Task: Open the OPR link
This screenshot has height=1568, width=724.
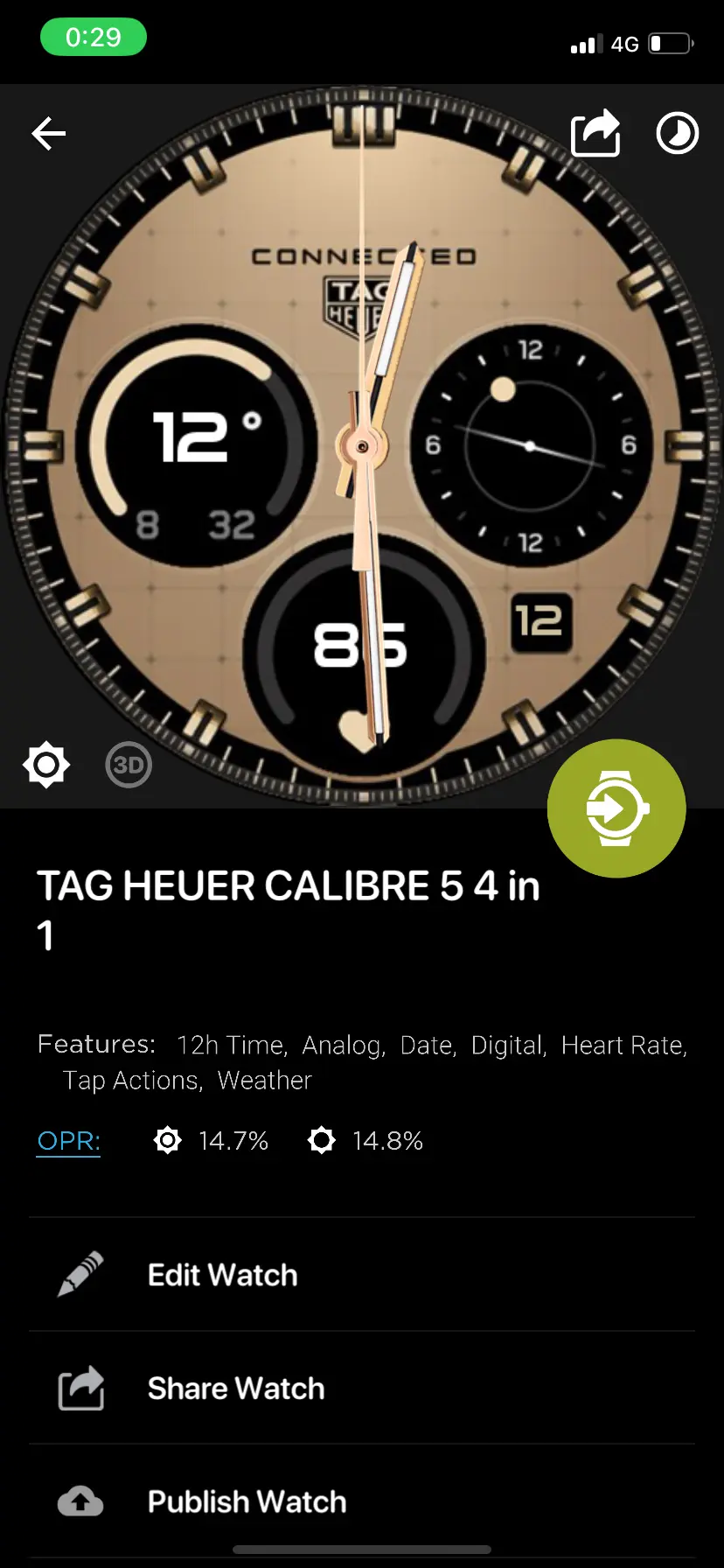Action: click(x=68, y=1141)
